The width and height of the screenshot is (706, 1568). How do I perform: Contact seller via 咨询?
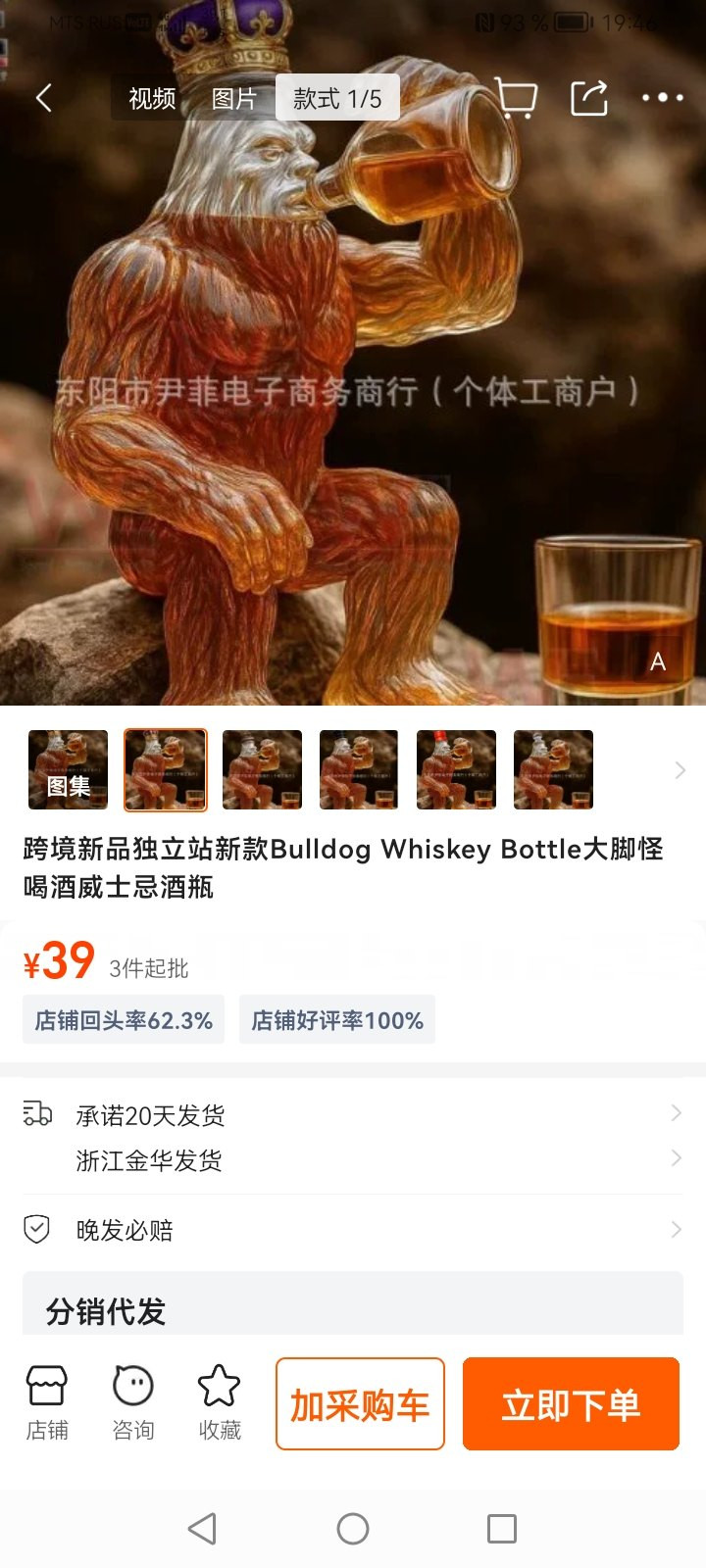[133, 1403]
